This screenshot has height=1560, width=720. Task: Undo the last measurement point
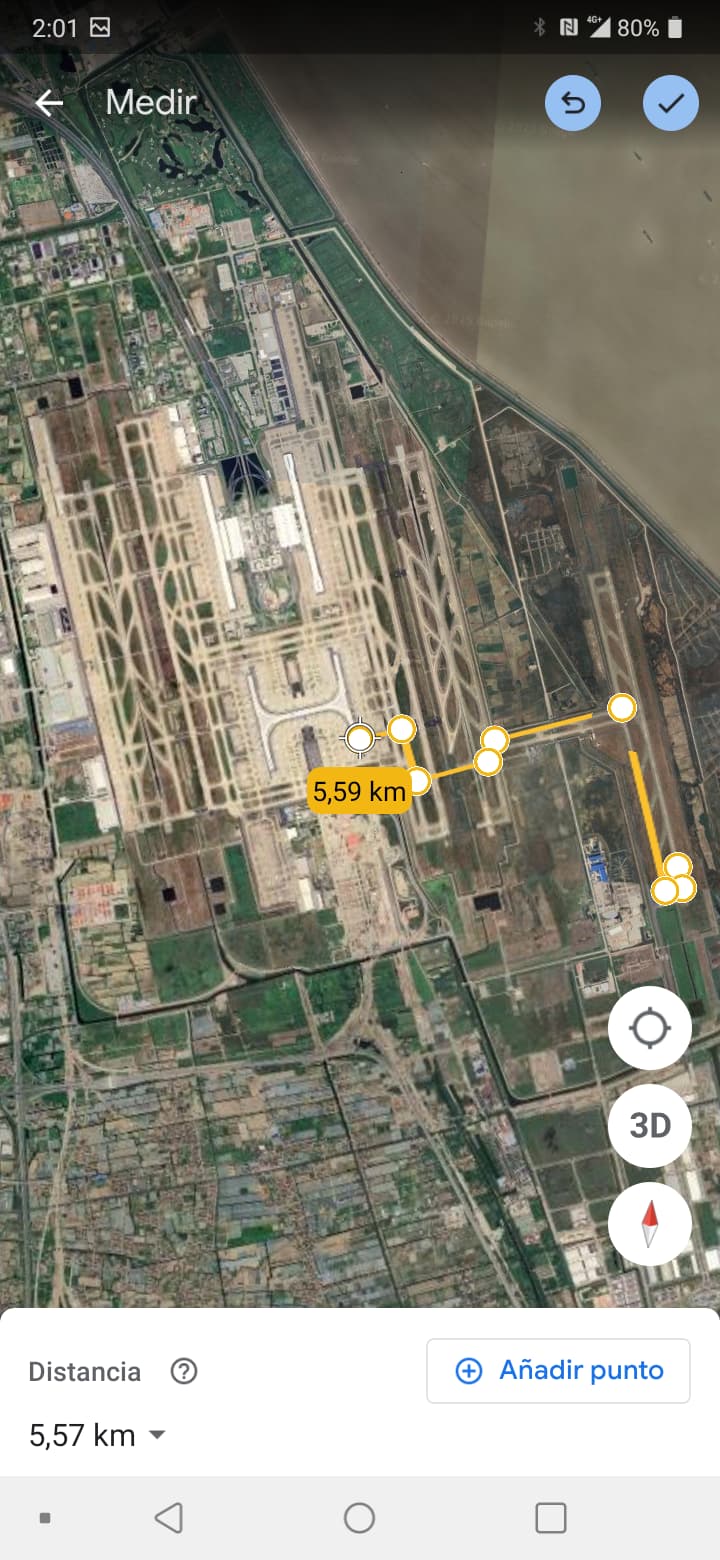click(573, 103)
